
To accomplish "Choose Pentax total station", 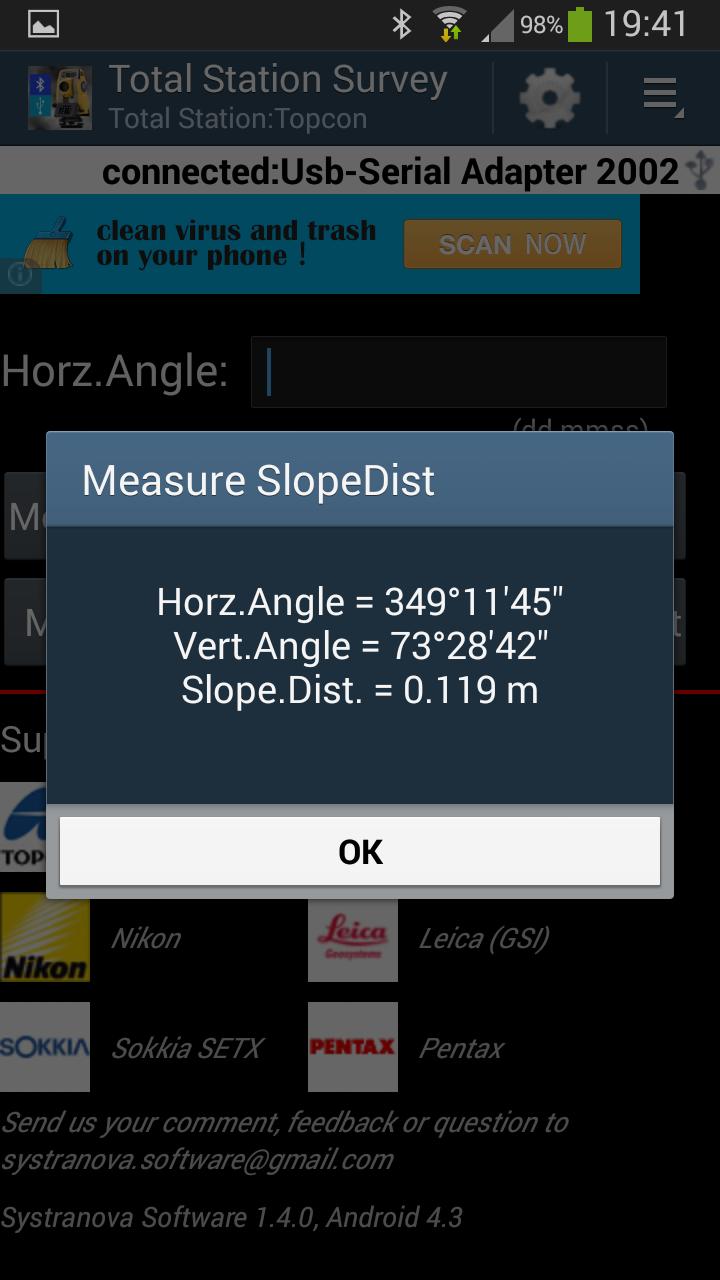I will [353, 1047].
